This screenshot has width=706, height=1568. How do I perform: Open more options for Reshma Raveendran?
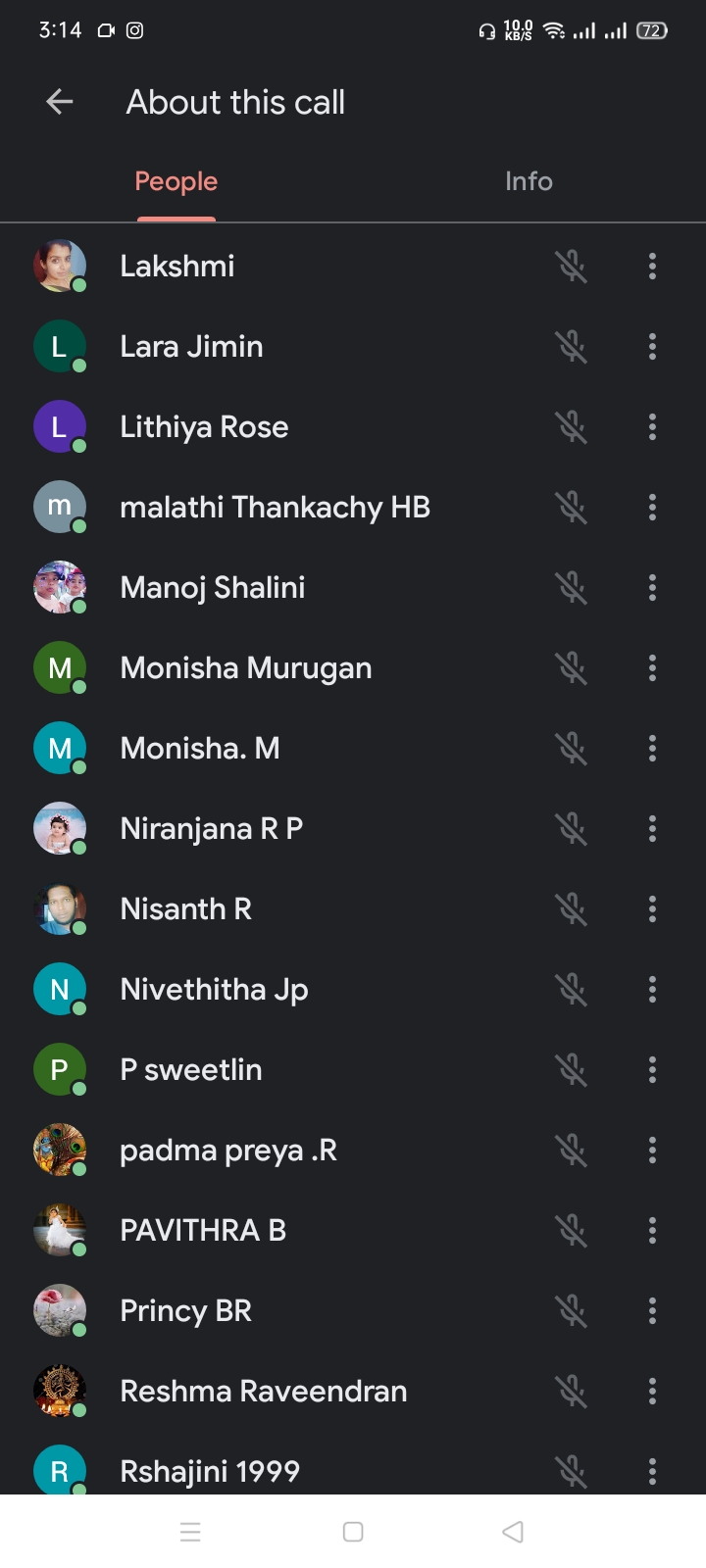tap(652, 1392)
